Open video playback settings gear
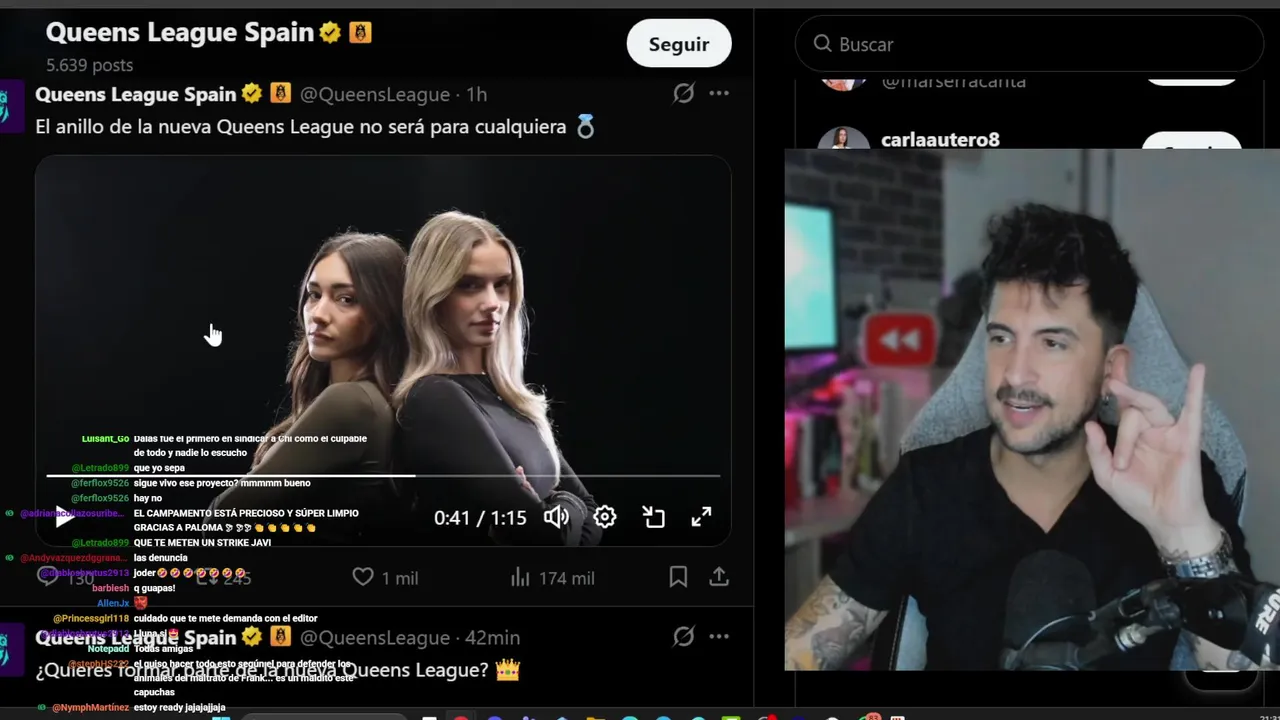The height and width of the screenshot is (720, 1280). coord(605,517)
